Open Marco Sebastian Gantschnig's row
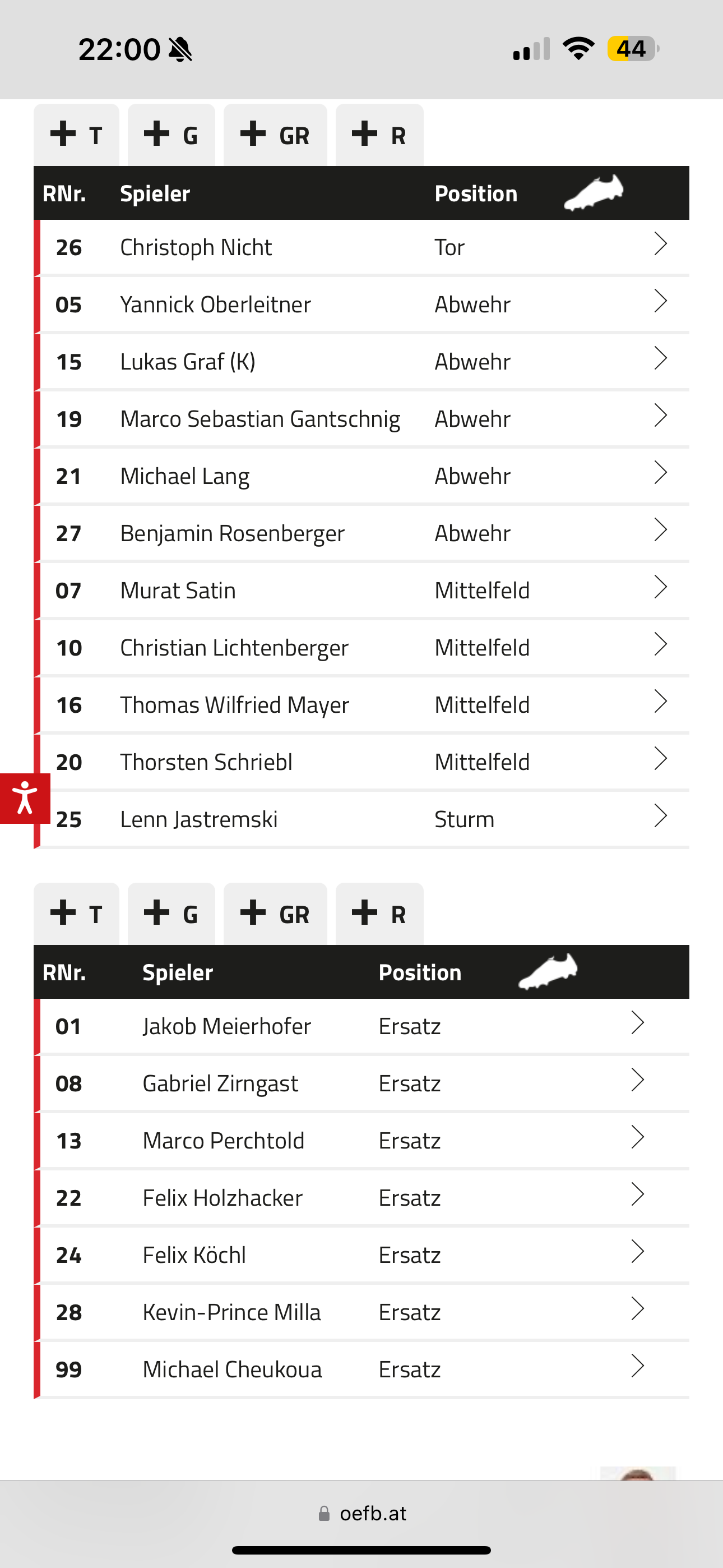This screenshot has height=1568, width=723. coord(361,419)
